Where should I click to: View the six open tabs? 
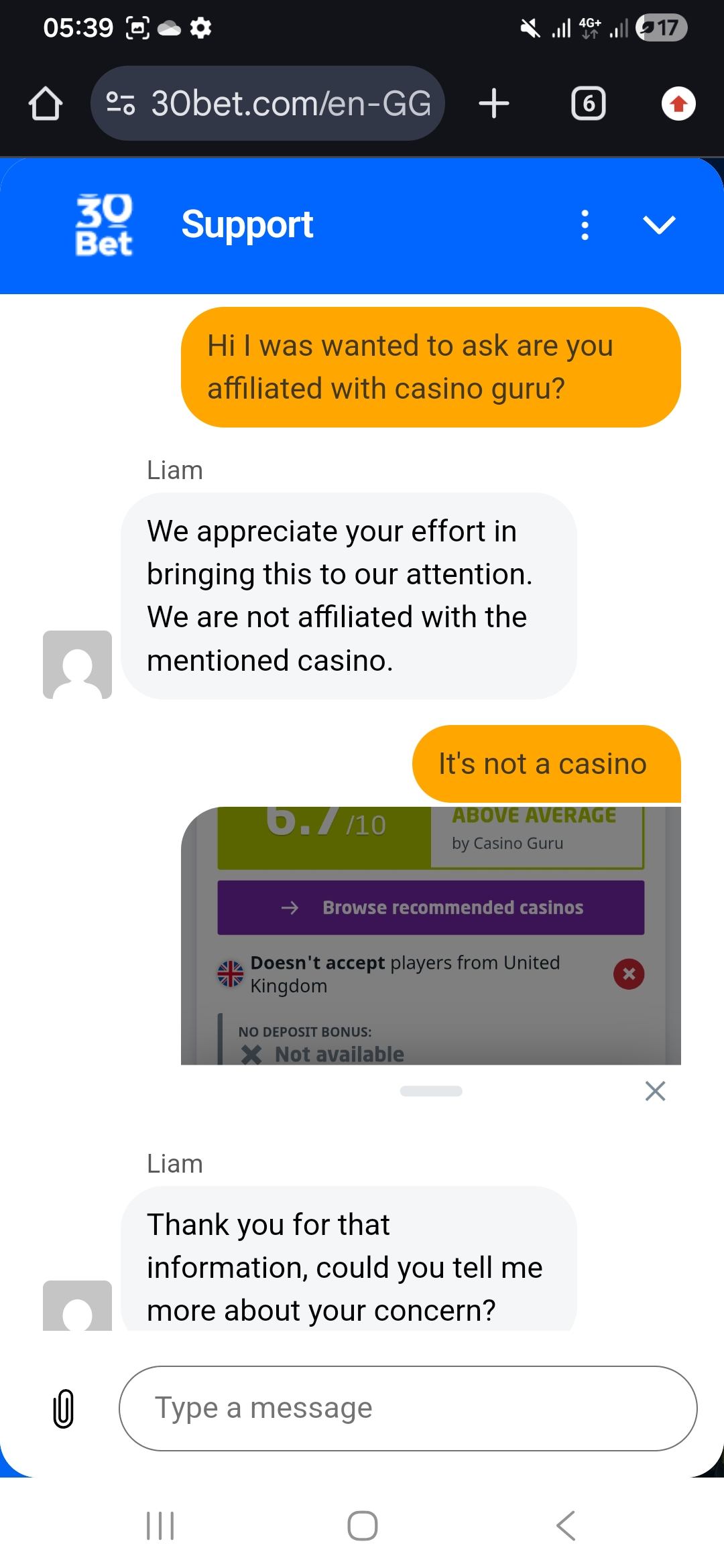coord(588,104)
